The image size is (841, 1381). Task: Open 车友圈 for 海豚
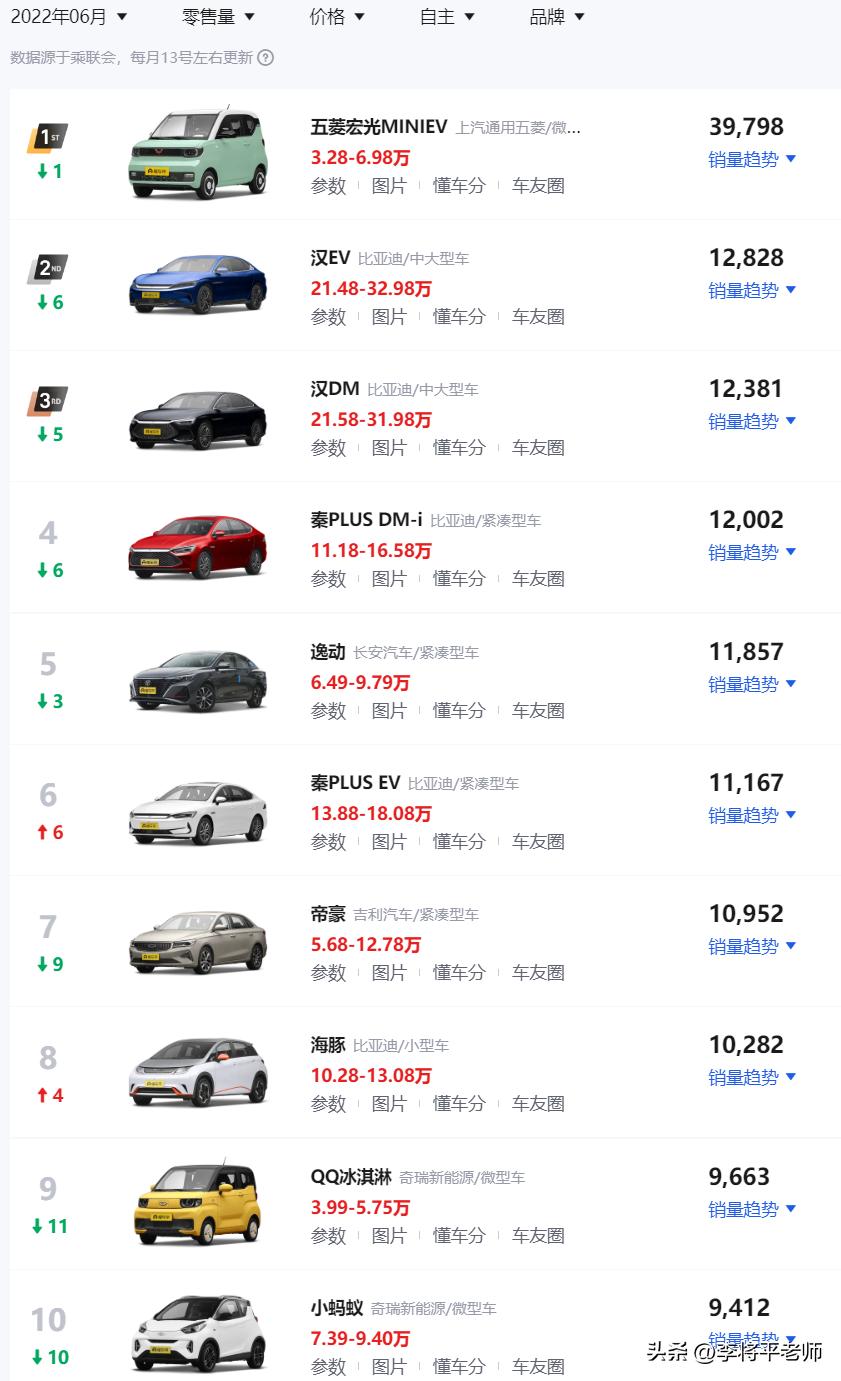(x=538, y=1103)
